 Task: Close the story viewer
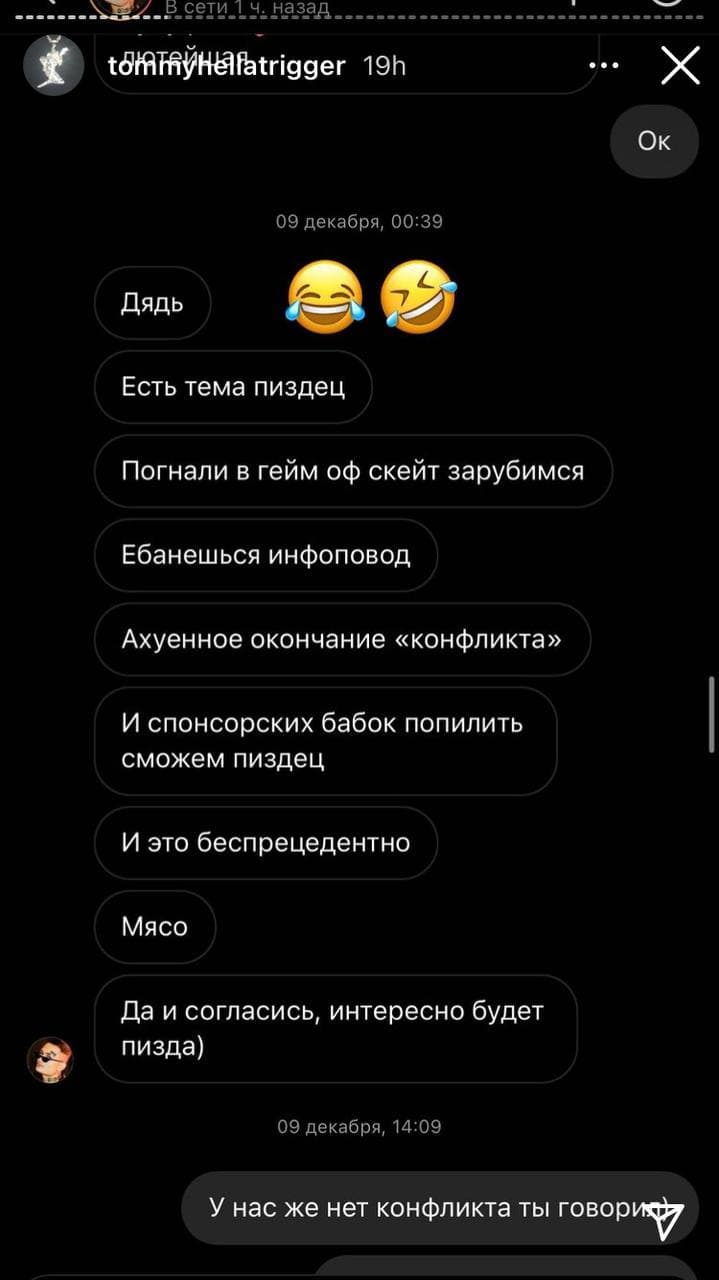[x=680, y=67]
